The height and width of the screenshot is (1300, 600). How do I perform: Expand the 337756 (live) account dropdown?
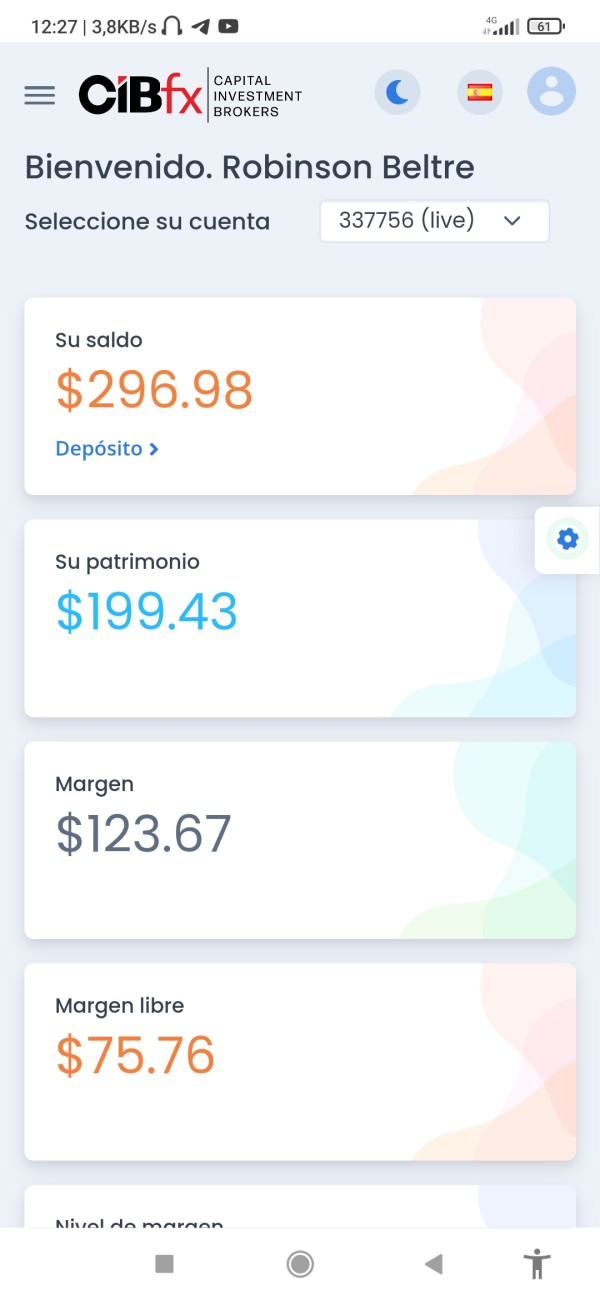click(435, 221)
